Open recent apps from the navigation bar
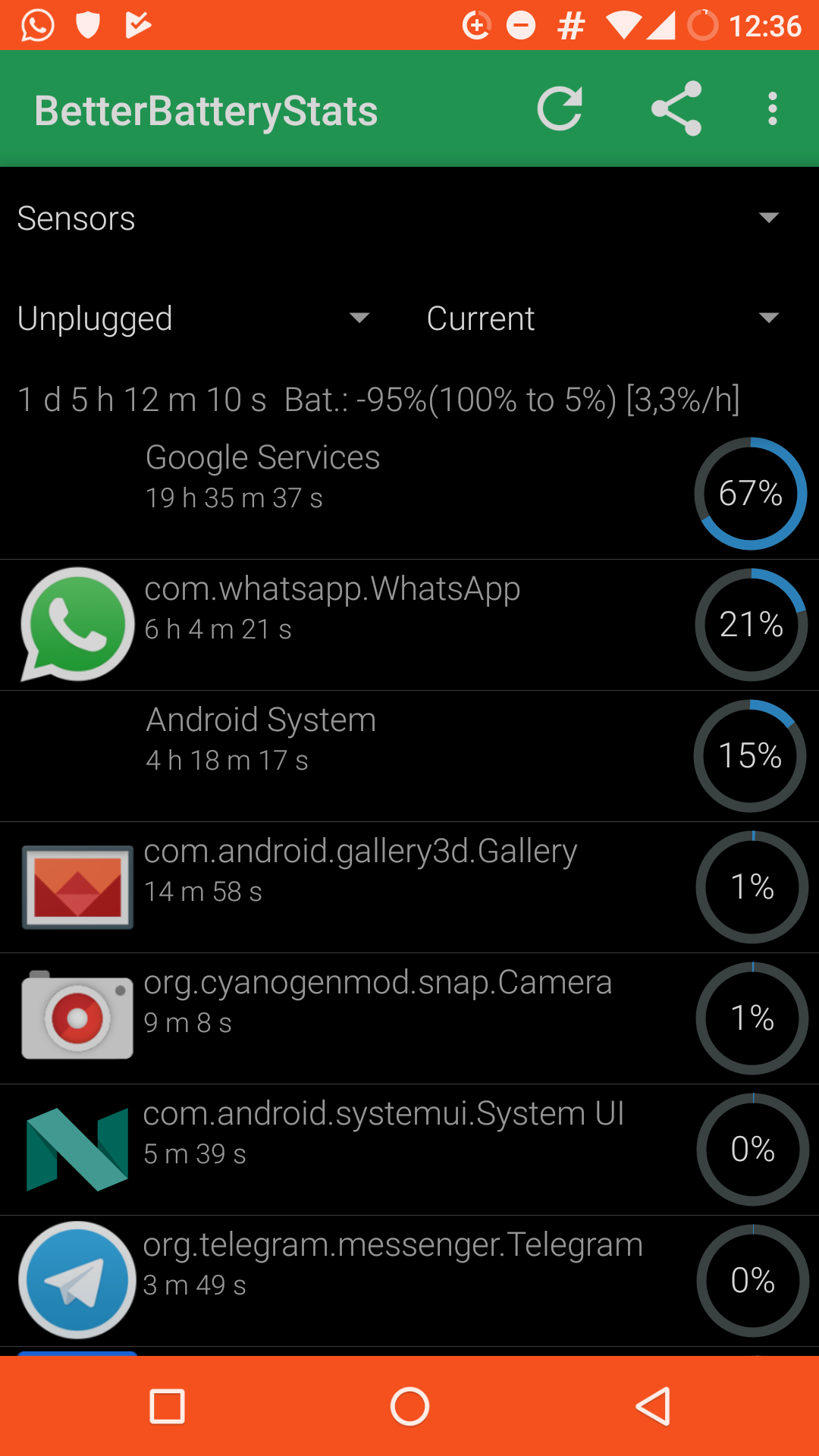This screenshot has width=819, height=1456. click(167, 1407)
